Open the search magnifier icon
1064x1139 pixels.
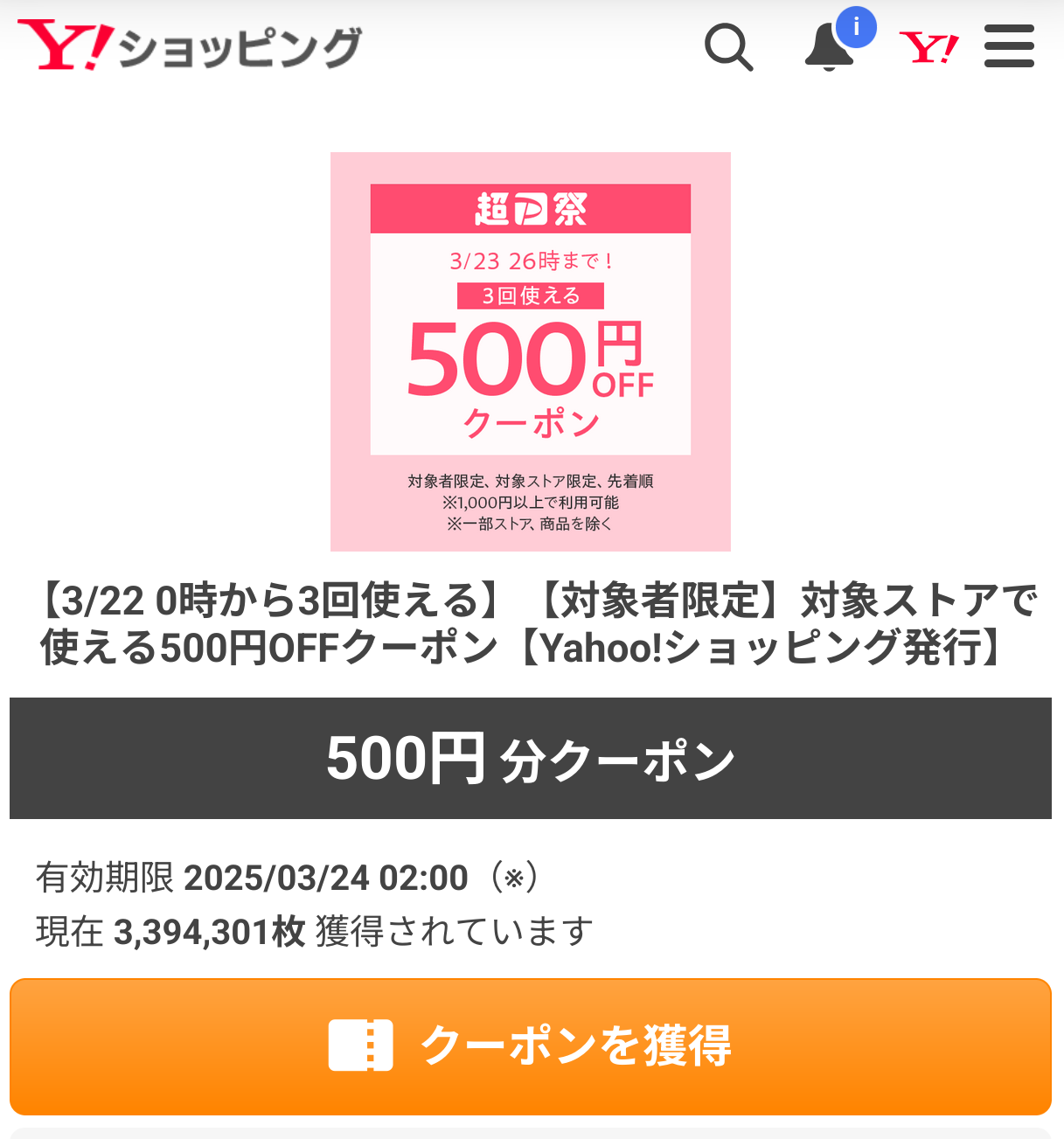coord(728,47)
